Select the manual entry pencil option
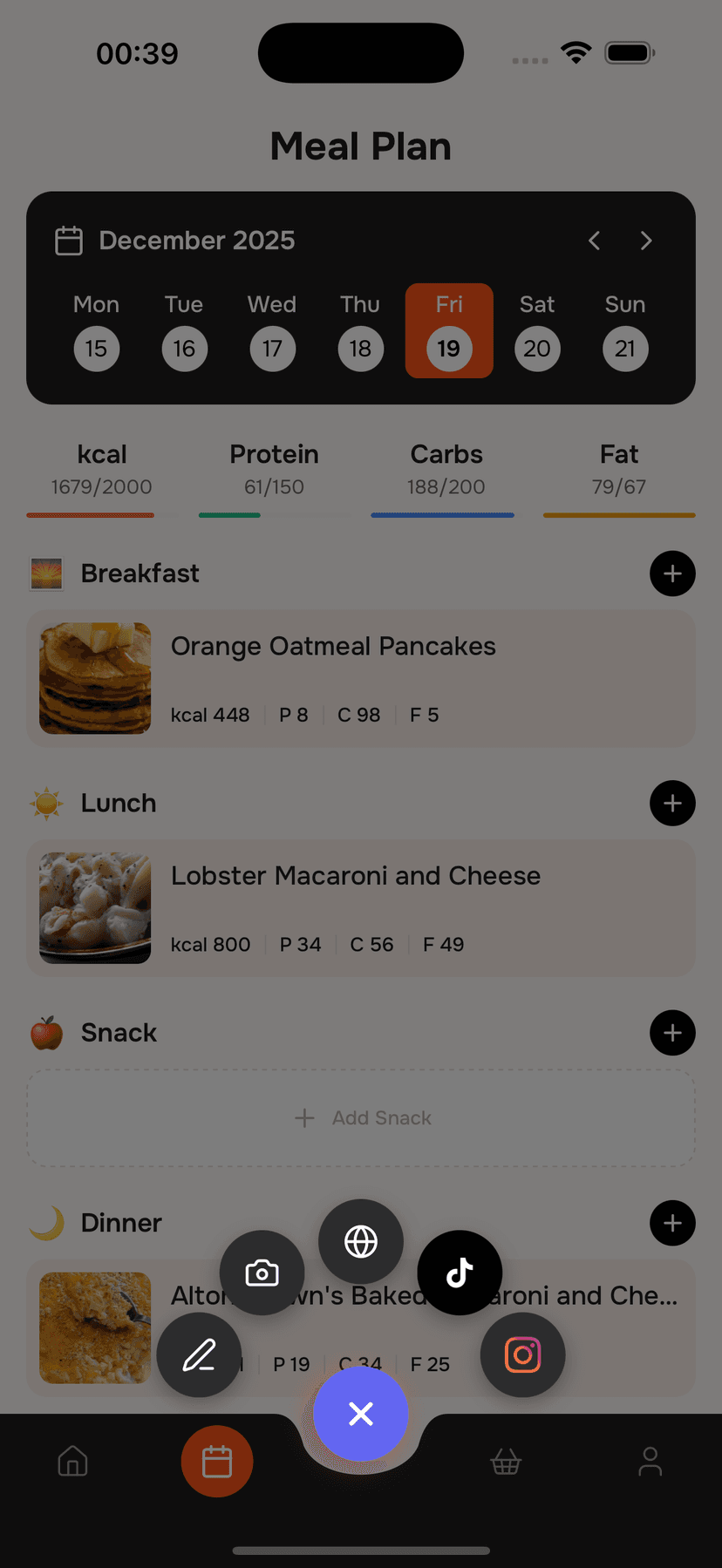722x1568 pixels. click(x=199, y=1354)
